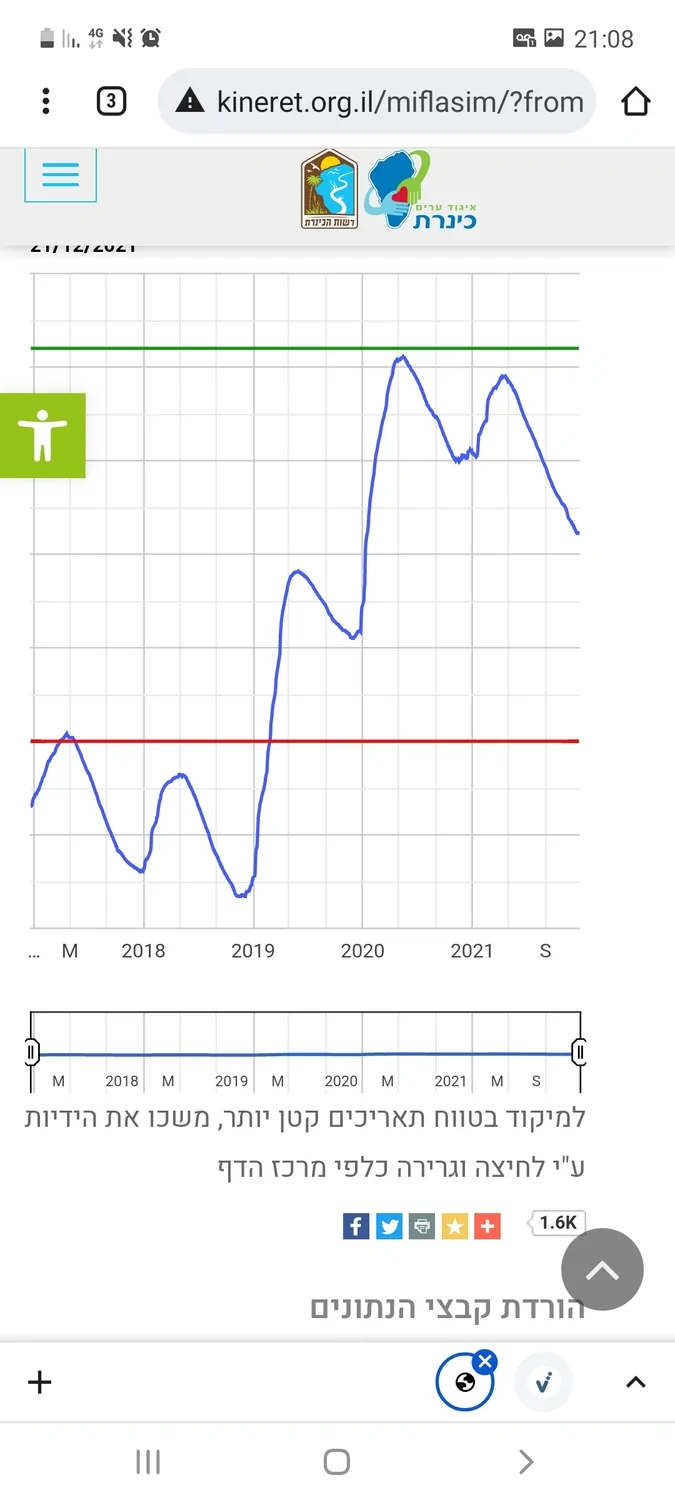Tap the checkmark icon in the bottom bar
675x1500 pixels.
point(543,1383)
